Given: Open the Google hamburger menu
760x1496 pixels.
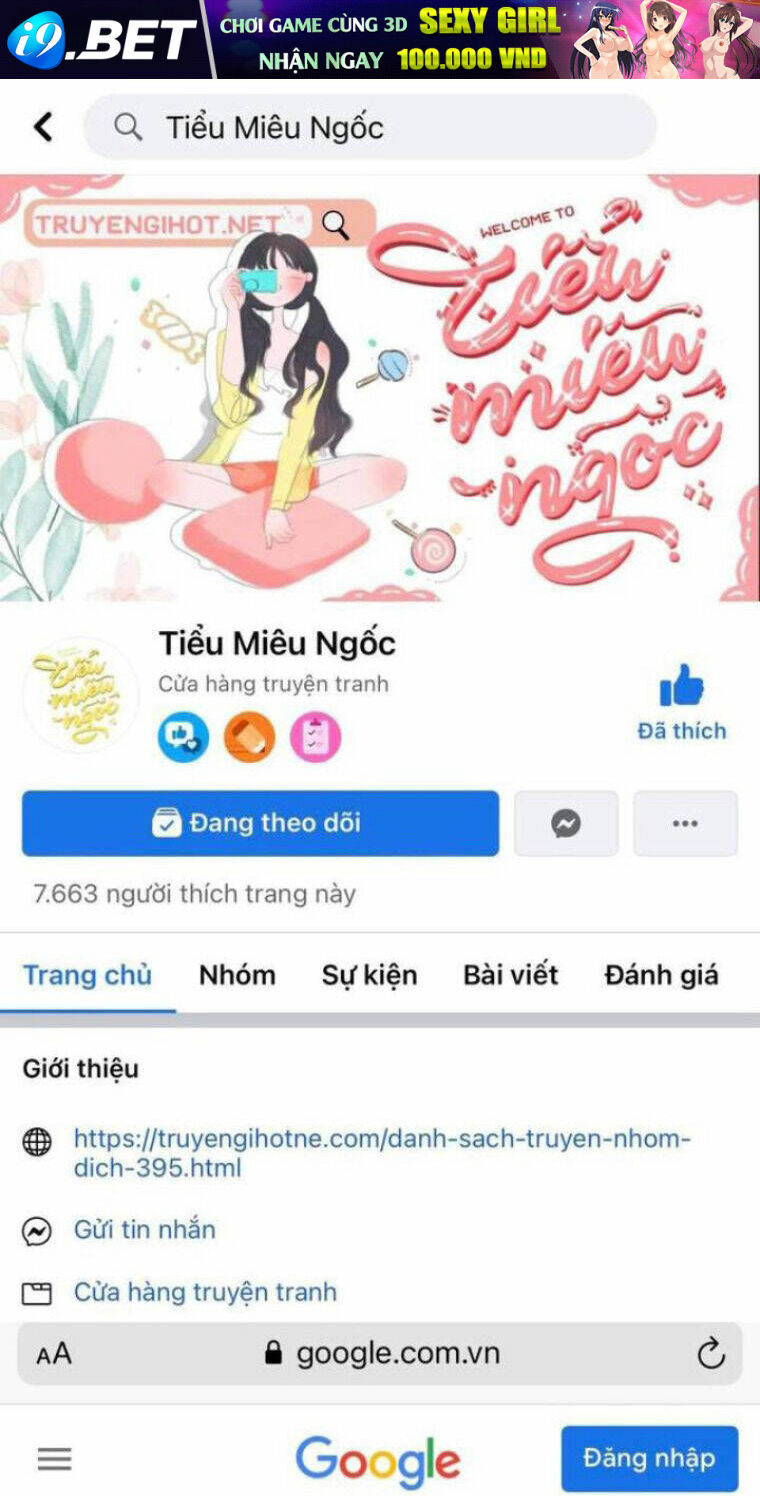Looking at the screenshot, I should coord(54,1459).
